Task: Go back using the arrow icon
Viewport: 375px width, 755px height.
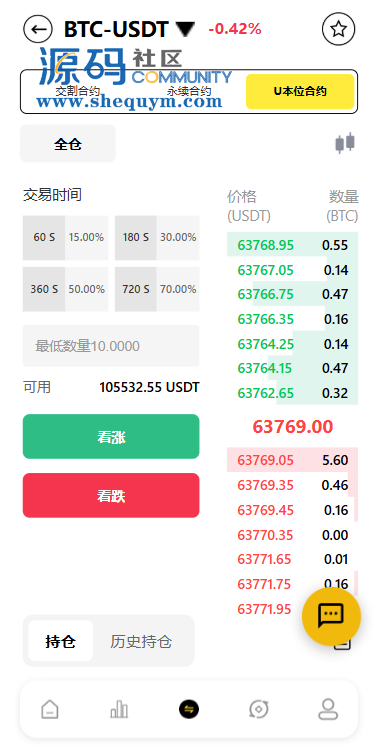Action: tap(38, 29)
